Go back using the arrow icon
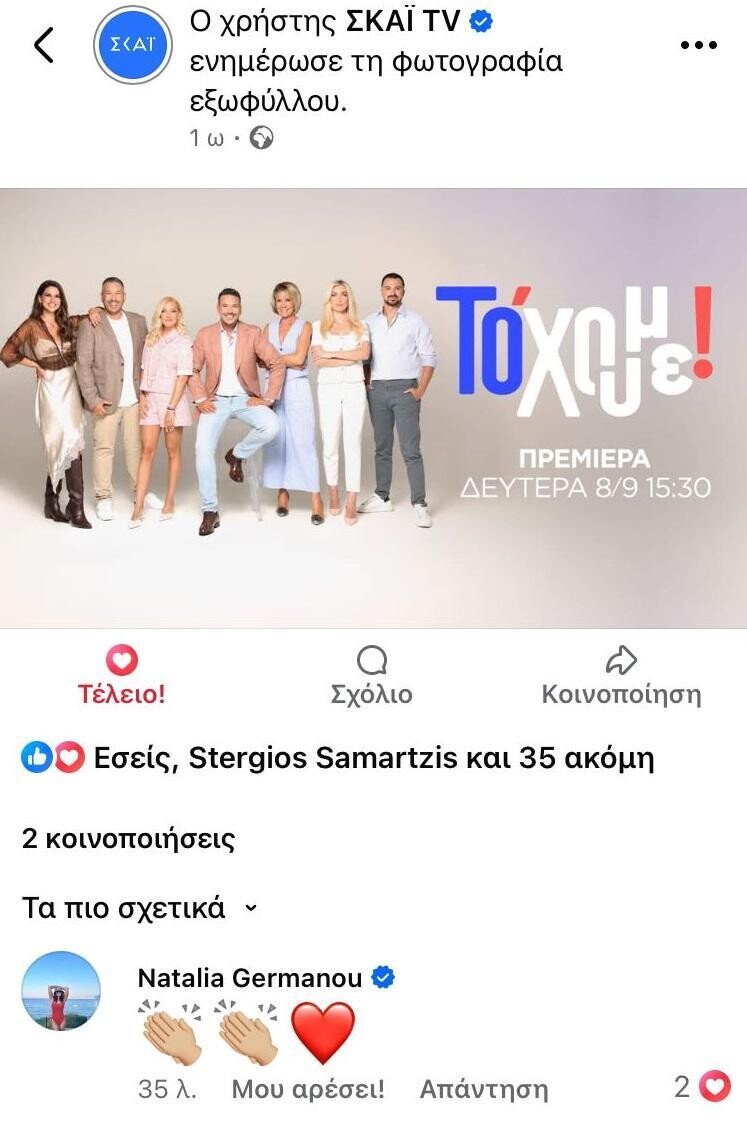 pos(43,45)
